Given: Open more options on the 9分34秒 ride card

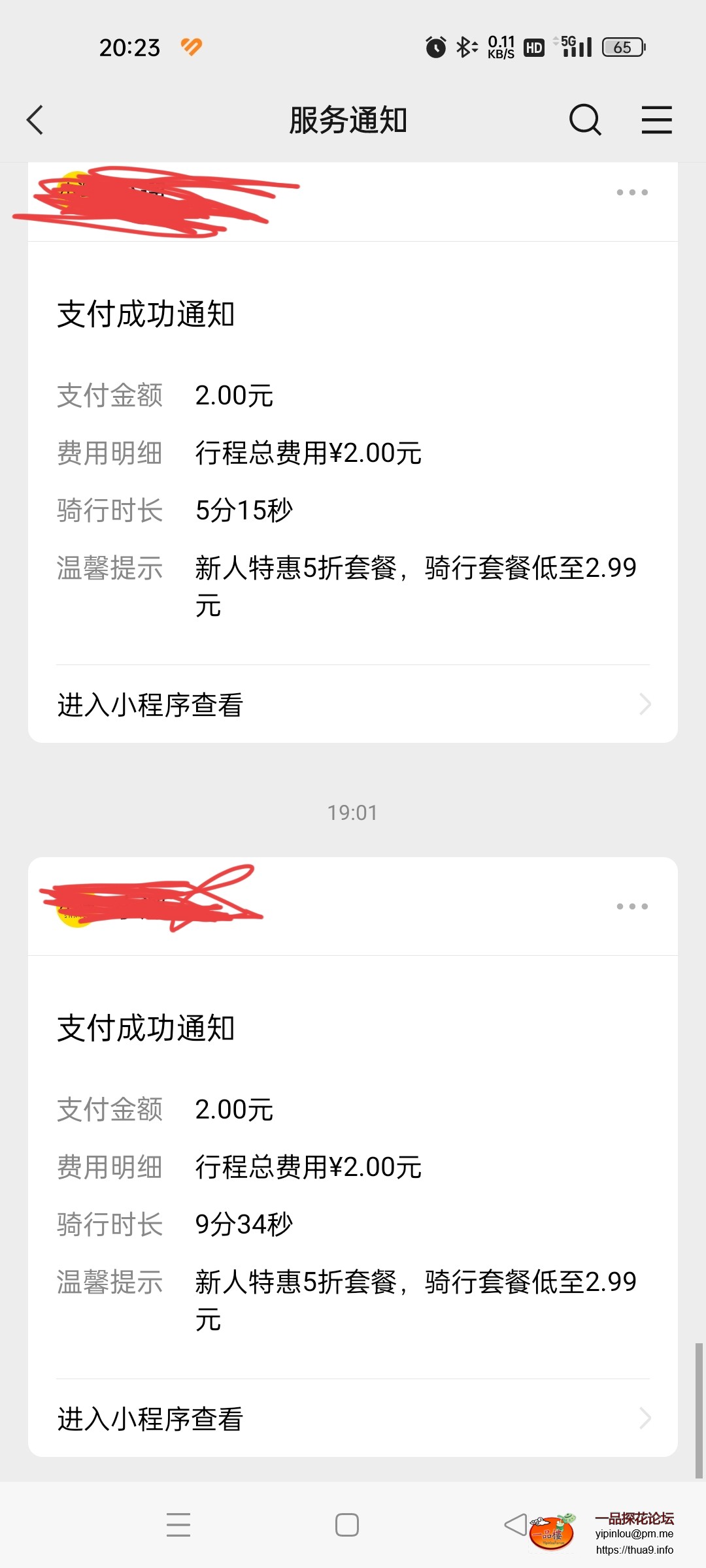Looking at the screenshot, I should [x=632, y=907].
